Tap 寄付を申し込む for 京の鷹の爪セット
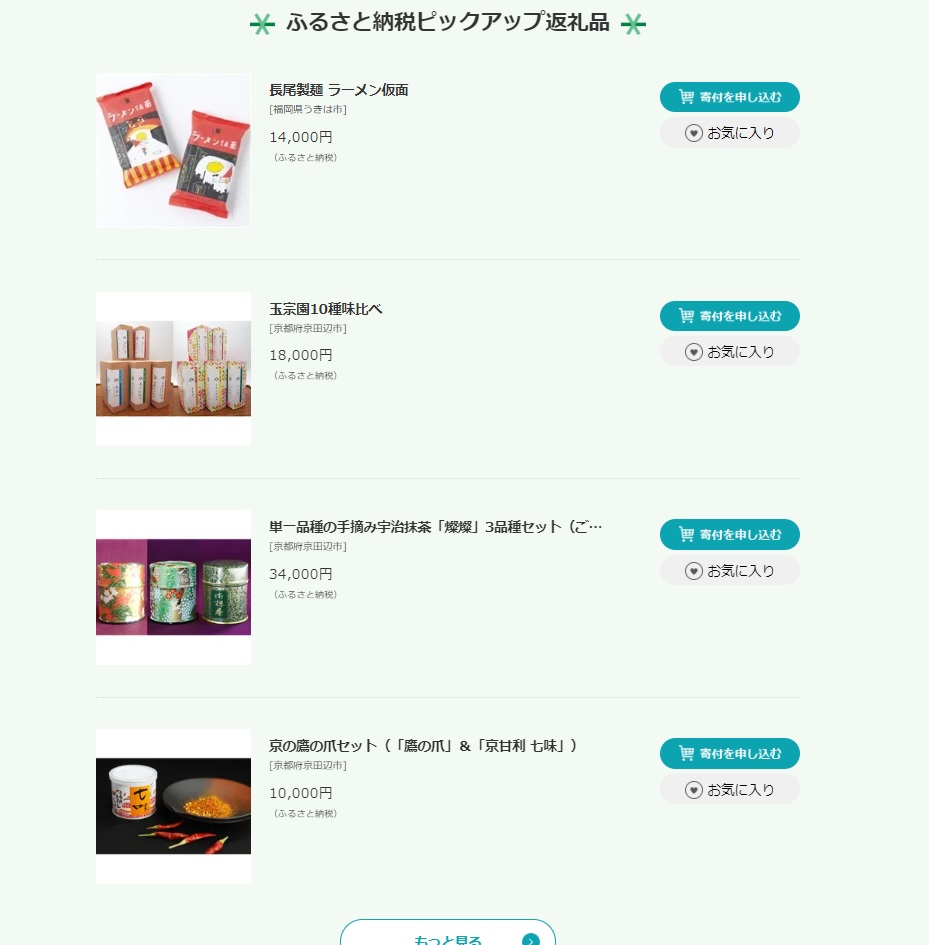Screen dimensions: 929x945 pos(729,753)
